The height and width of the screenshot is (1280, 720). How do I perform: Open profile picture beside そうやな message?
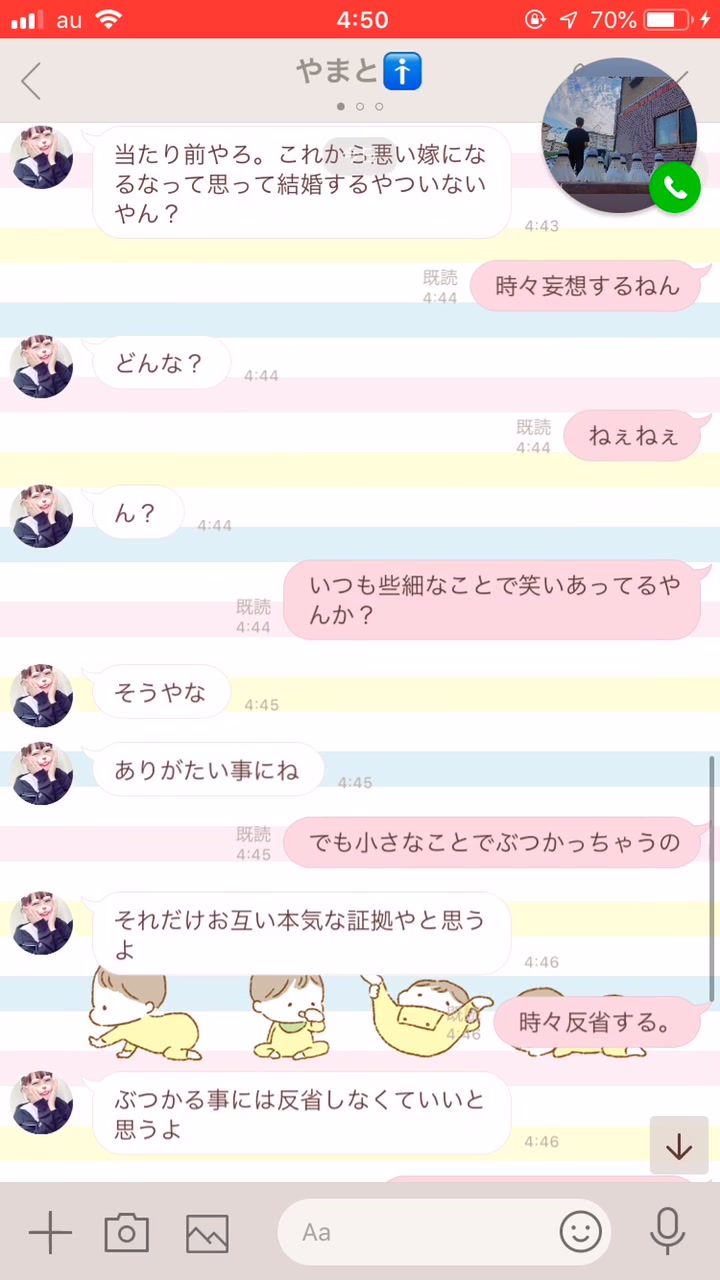click(x=42, y=695)
